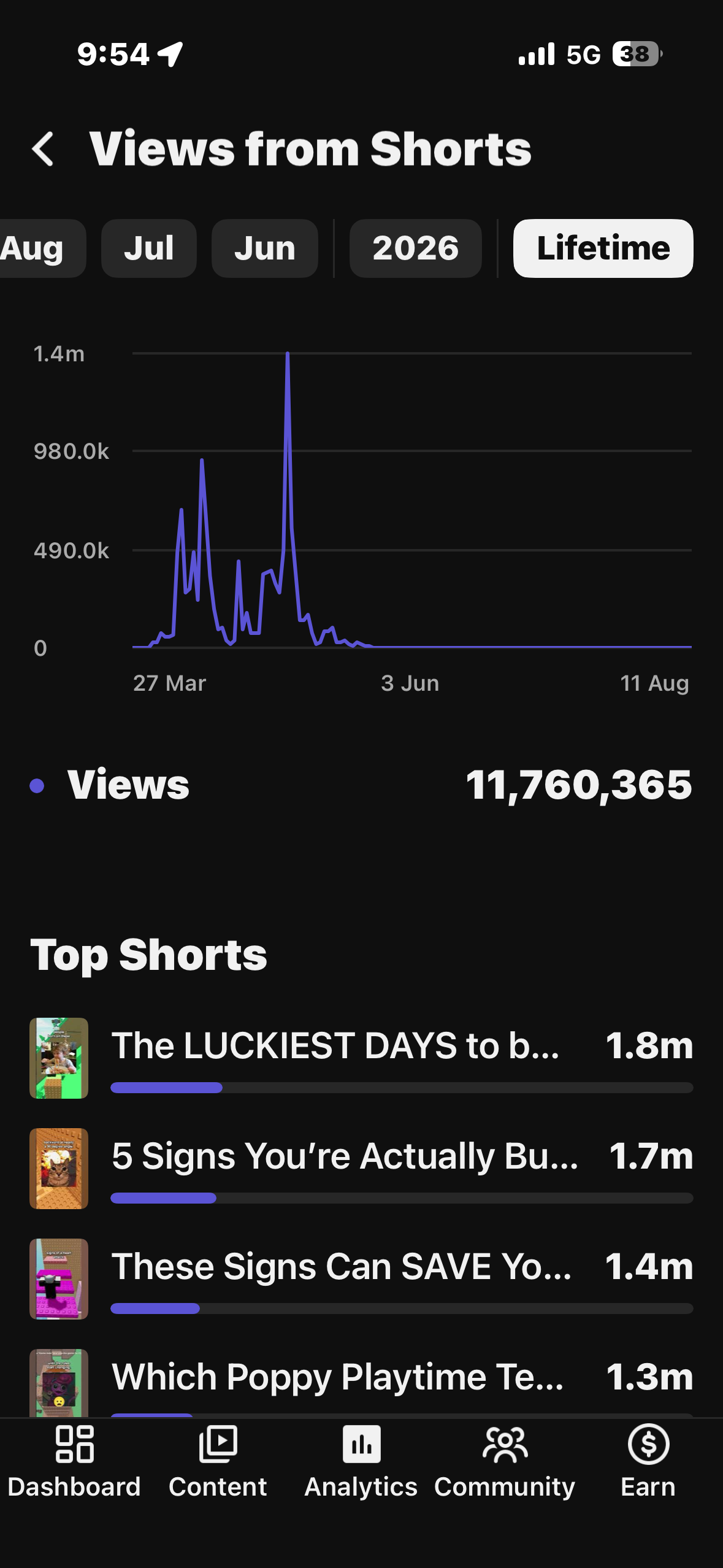Select the Lifetime range chip
The height and width of the screenshot is (1568, 723).
click(603, 248)
